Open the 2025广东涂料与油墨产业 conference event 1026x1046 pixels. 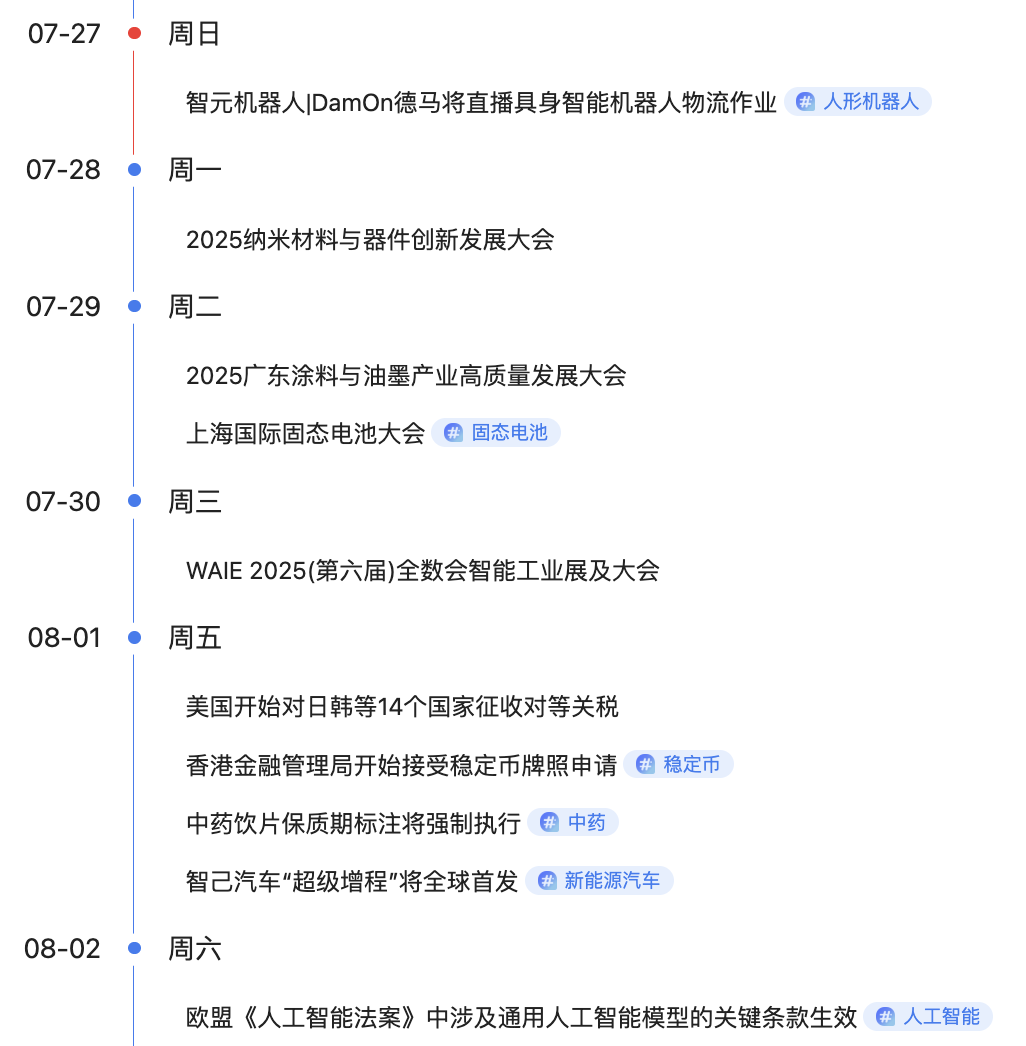click(406, 376)
